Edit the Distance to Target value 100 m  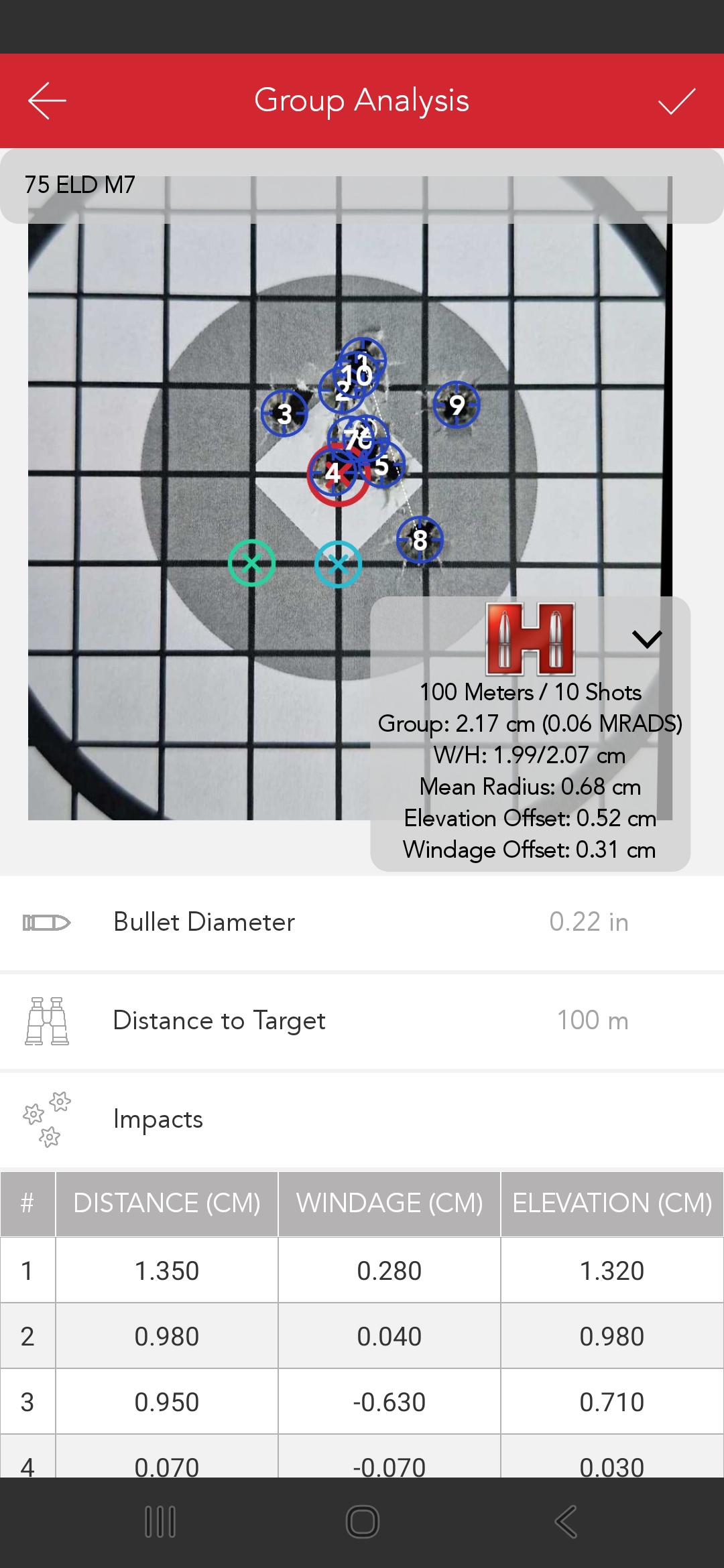tap(593, 1020)
